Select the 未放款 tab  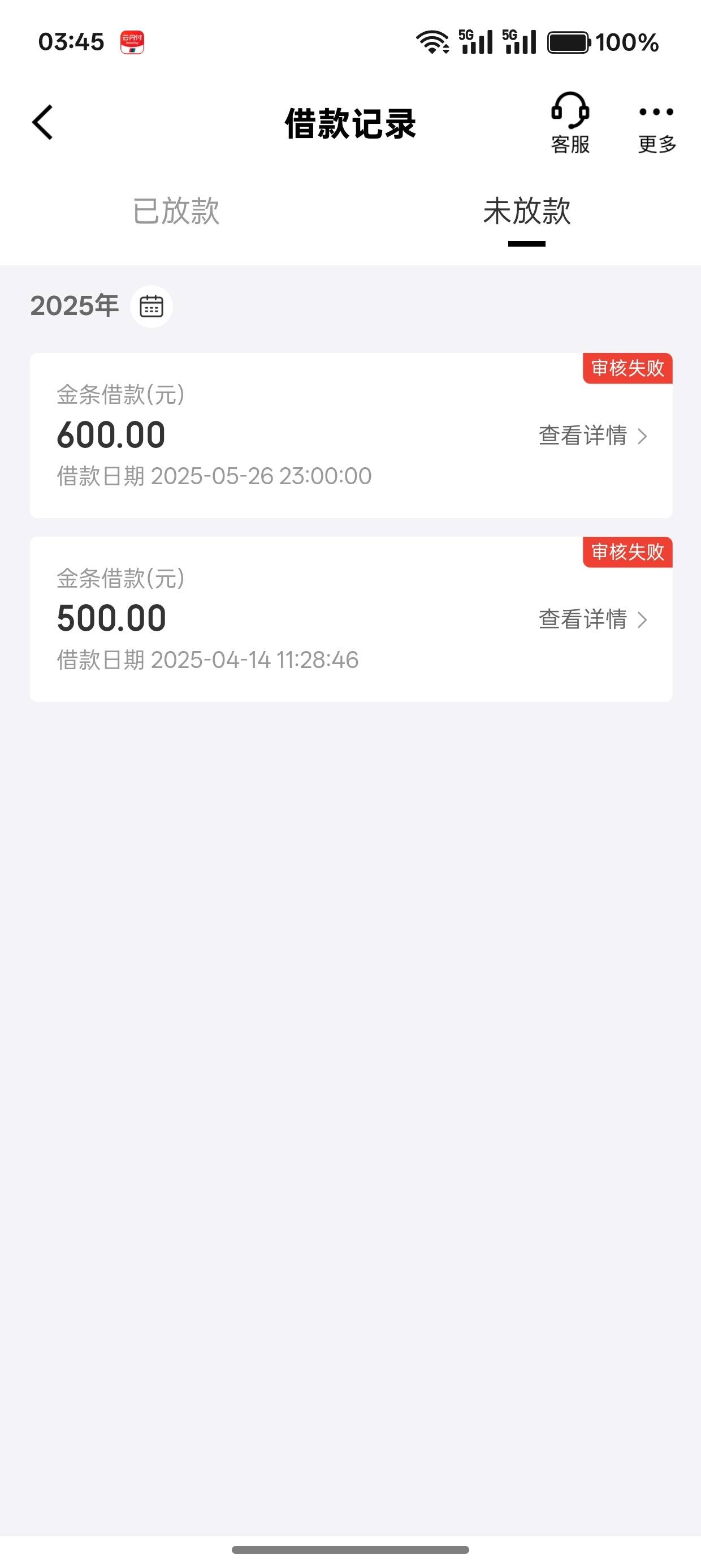(527, 211)
